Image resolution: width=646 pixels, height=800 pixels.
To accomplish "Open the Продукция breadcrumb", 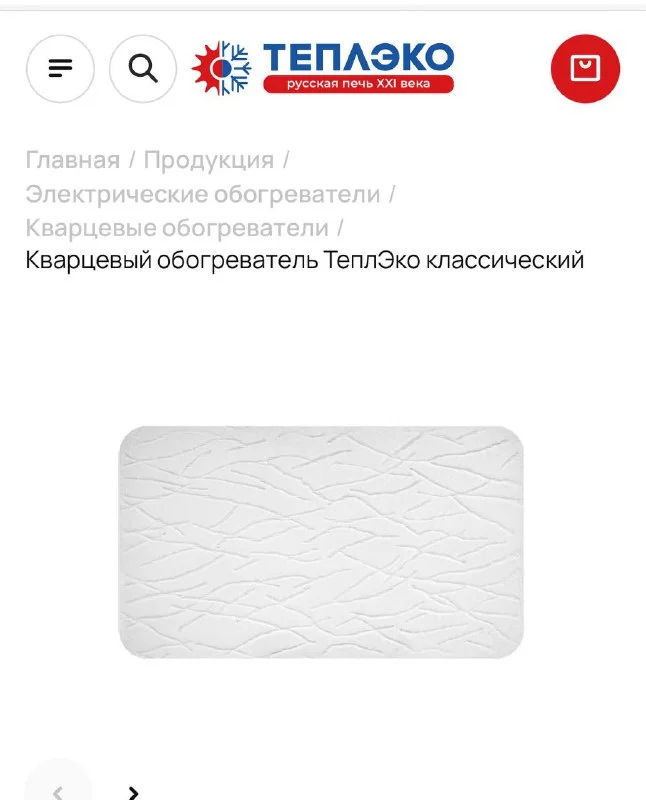I will 208,160.
